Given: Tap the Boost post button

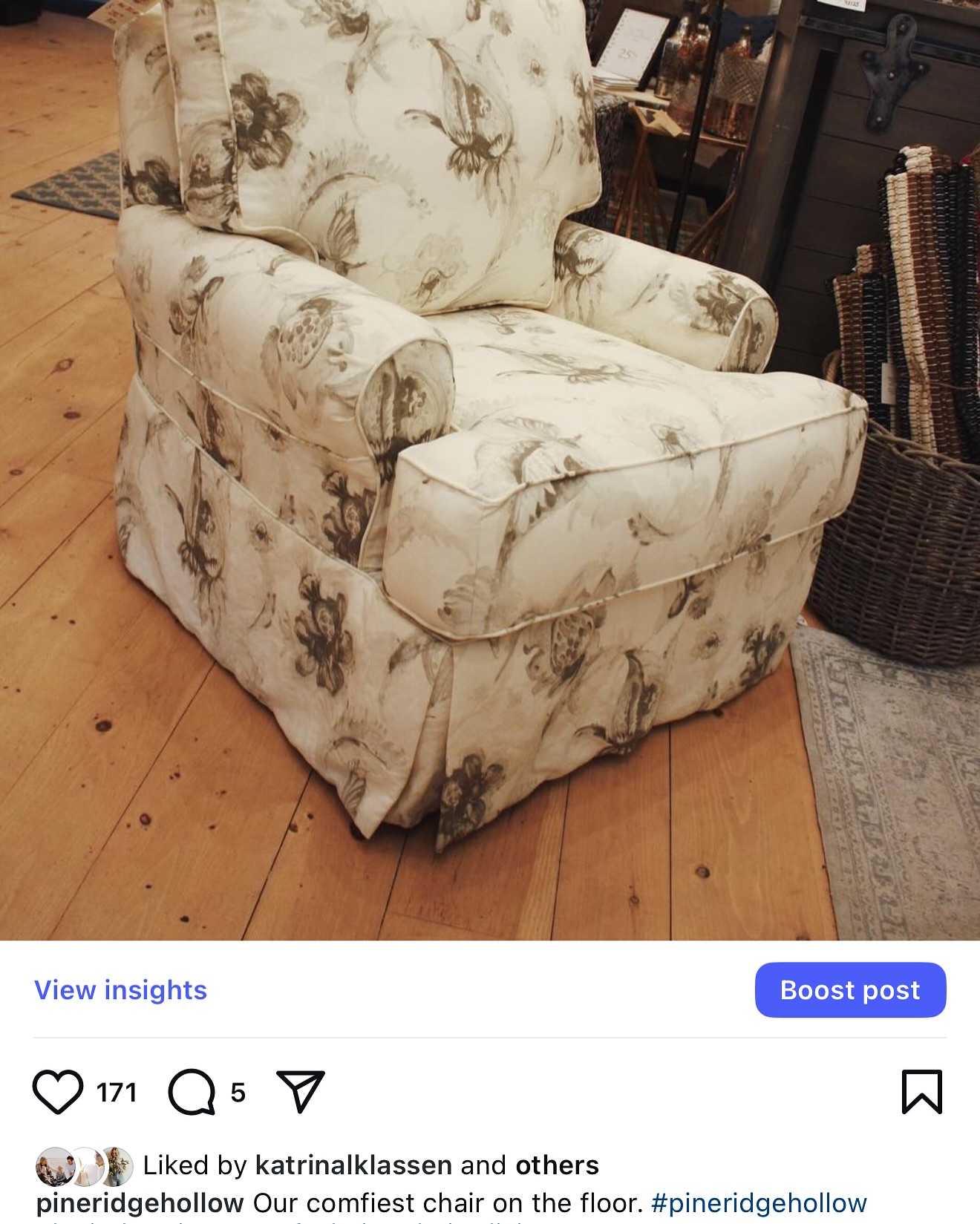Looking at the screenshot, I should pyautogui.click(x=850, y=990).
